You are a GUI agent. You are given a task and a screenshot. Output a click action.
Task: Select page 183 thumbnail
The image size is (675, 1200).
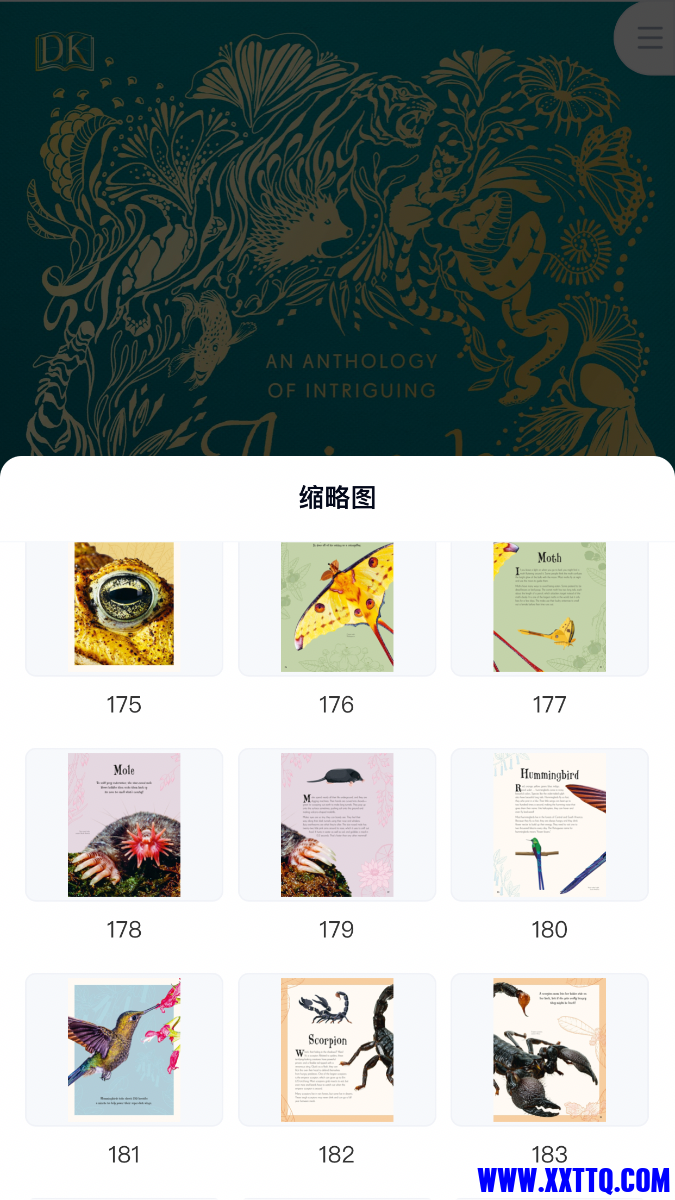coord(549,1048)
